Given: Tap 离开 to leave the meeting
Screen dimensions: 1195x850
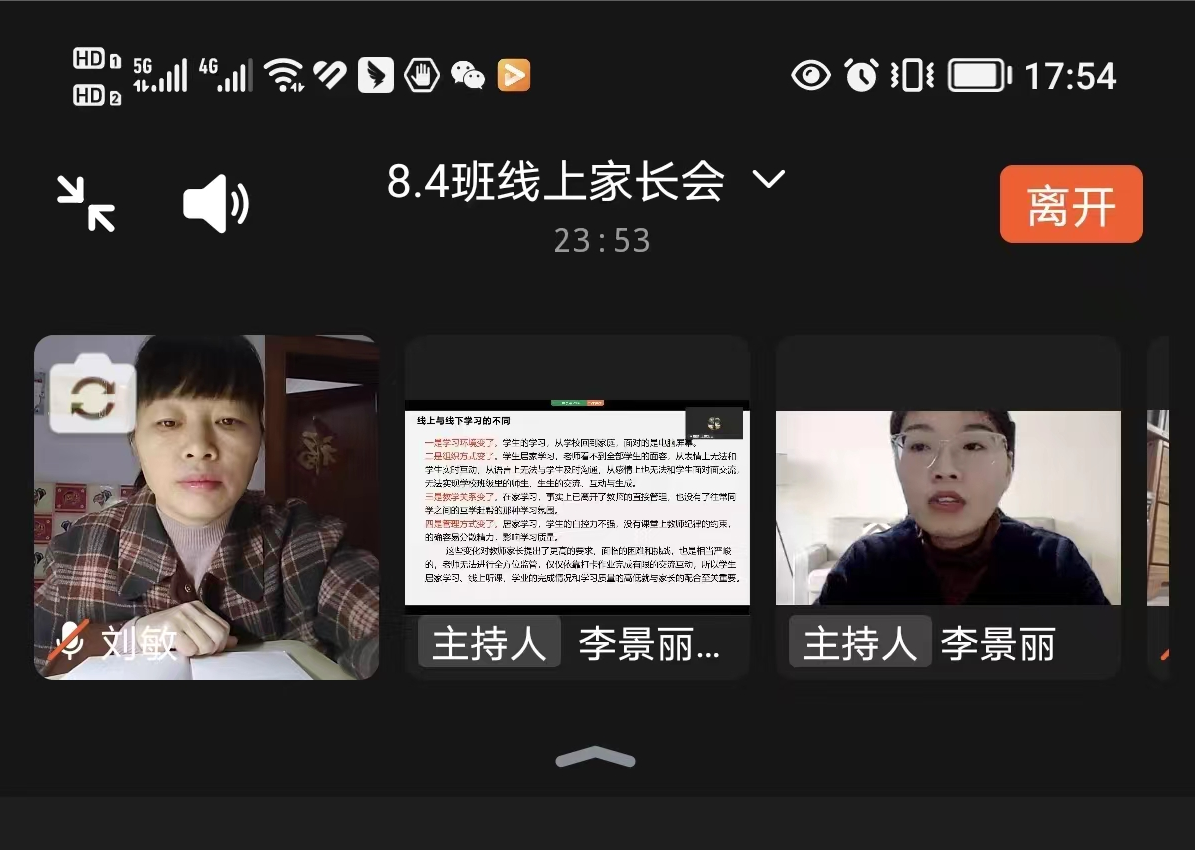Looking at the screenshot, I should coord(1070,205).
